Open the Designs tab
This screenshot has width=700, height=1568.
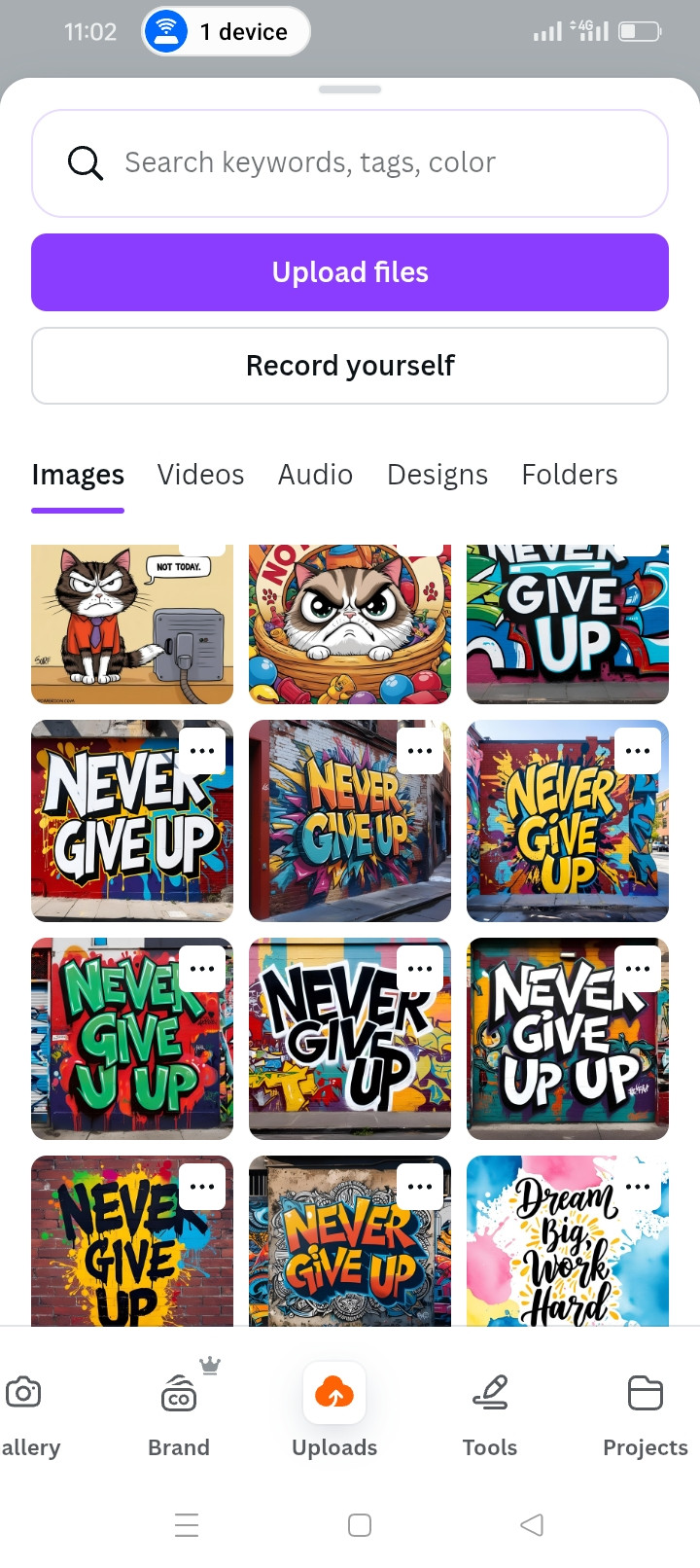437,475
